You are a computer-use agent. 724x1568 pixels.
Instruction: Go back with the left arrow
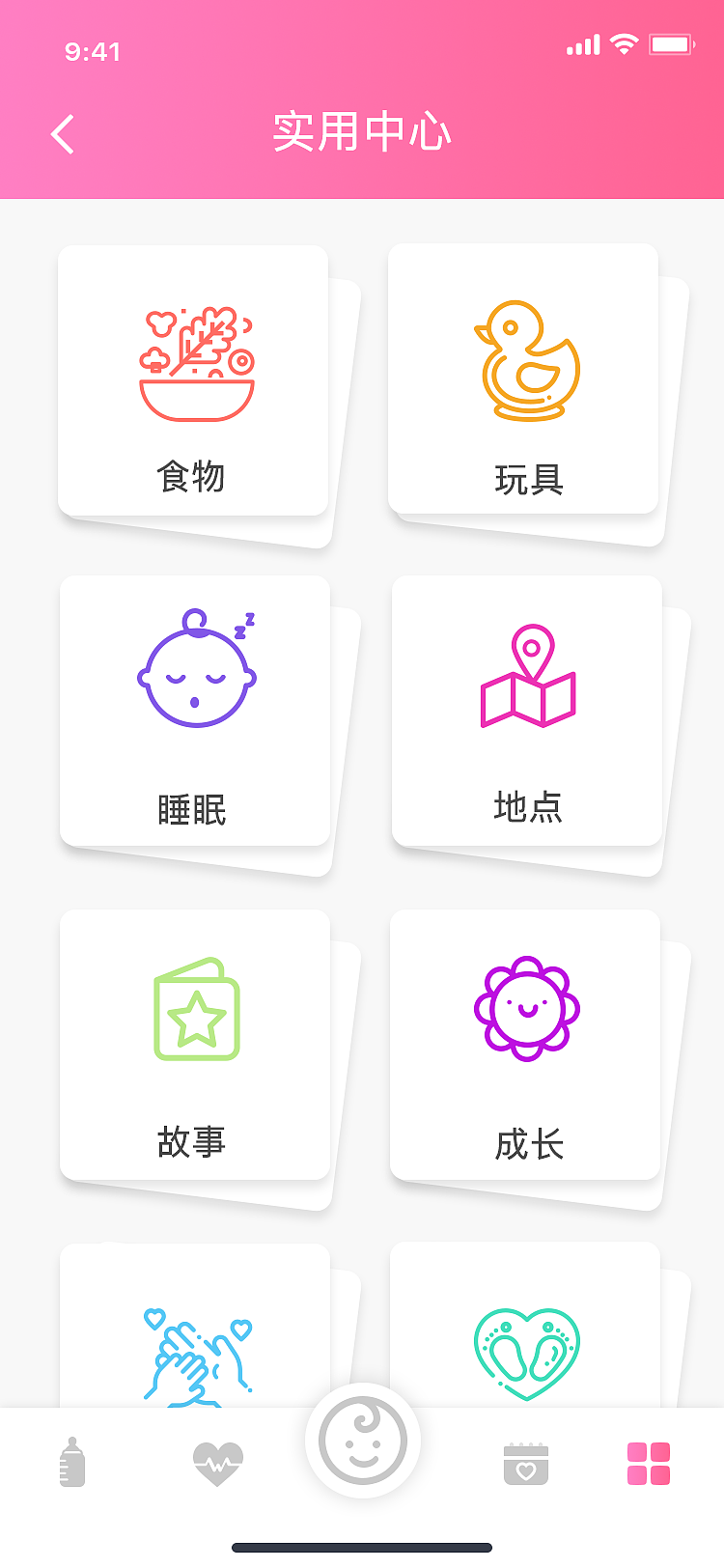62,133
